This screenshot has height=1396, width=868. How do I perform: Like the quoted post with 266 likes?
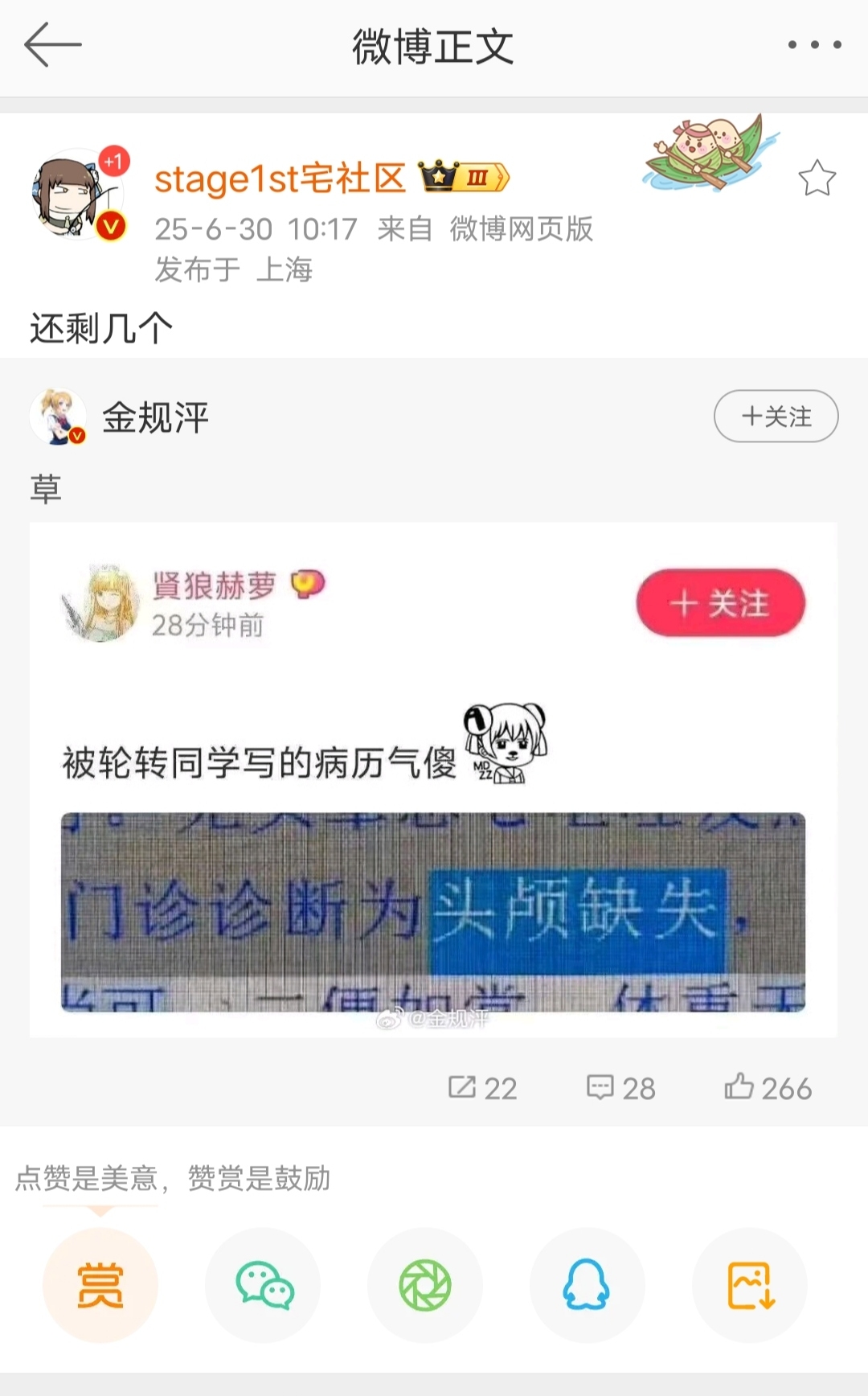(x=768, y=1088)
